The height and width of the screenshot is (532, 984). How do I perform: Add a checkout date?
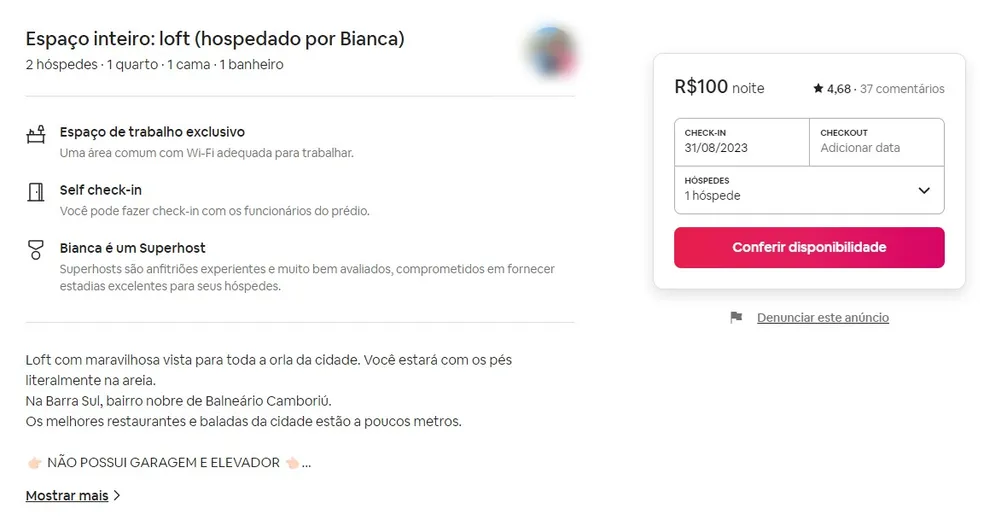tap(876, 141)
